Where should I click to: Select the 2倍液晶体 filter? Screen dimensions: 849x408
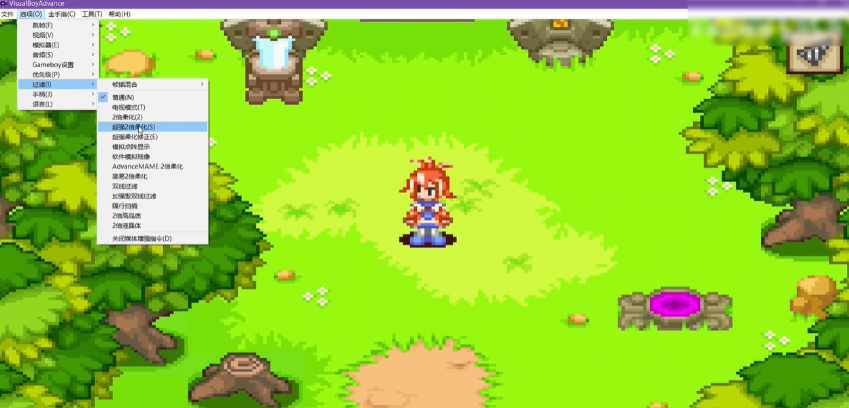pos(129,225)
